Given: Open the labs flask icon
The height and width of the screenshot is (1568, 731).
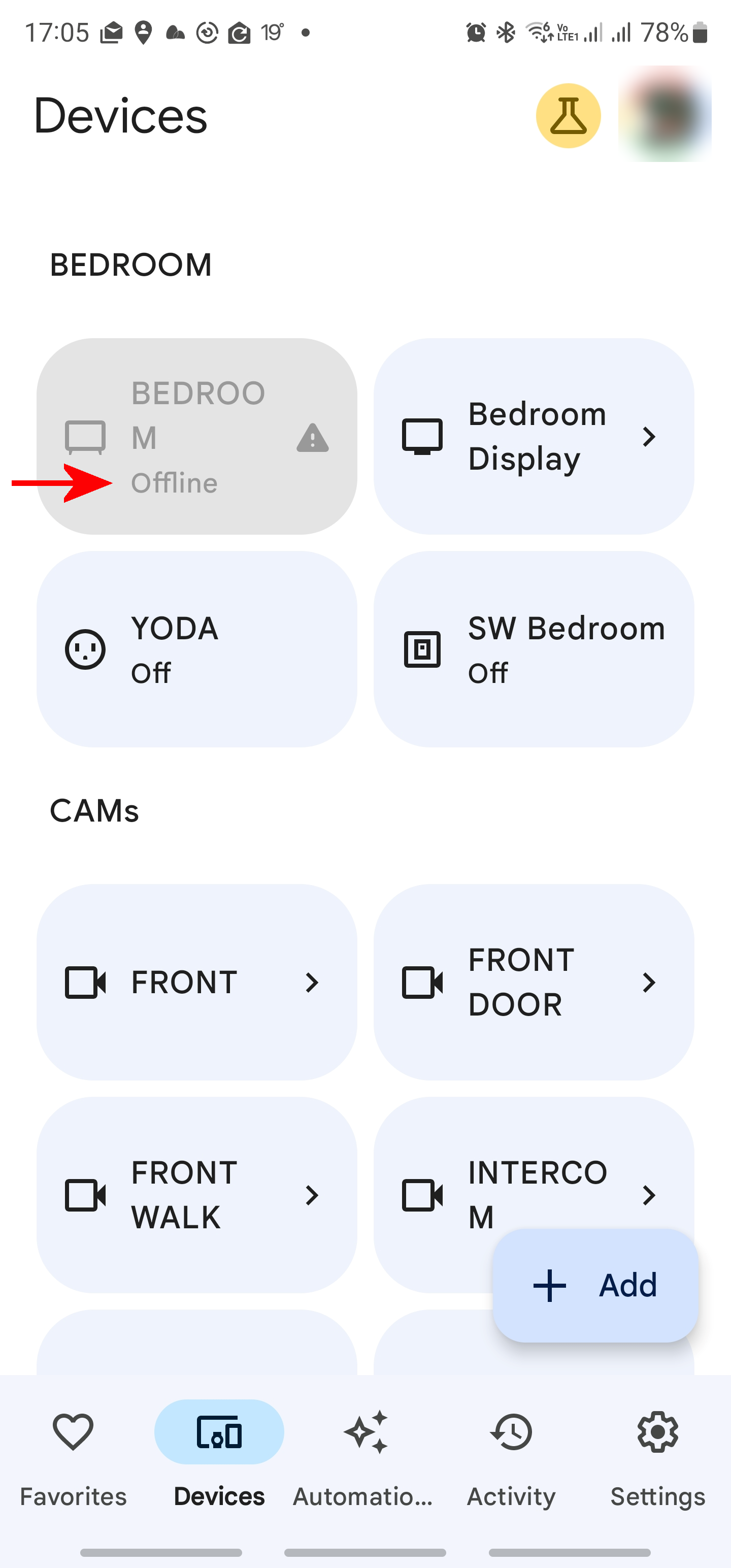Looking at the screenshot, I should (x=568, y=116).
